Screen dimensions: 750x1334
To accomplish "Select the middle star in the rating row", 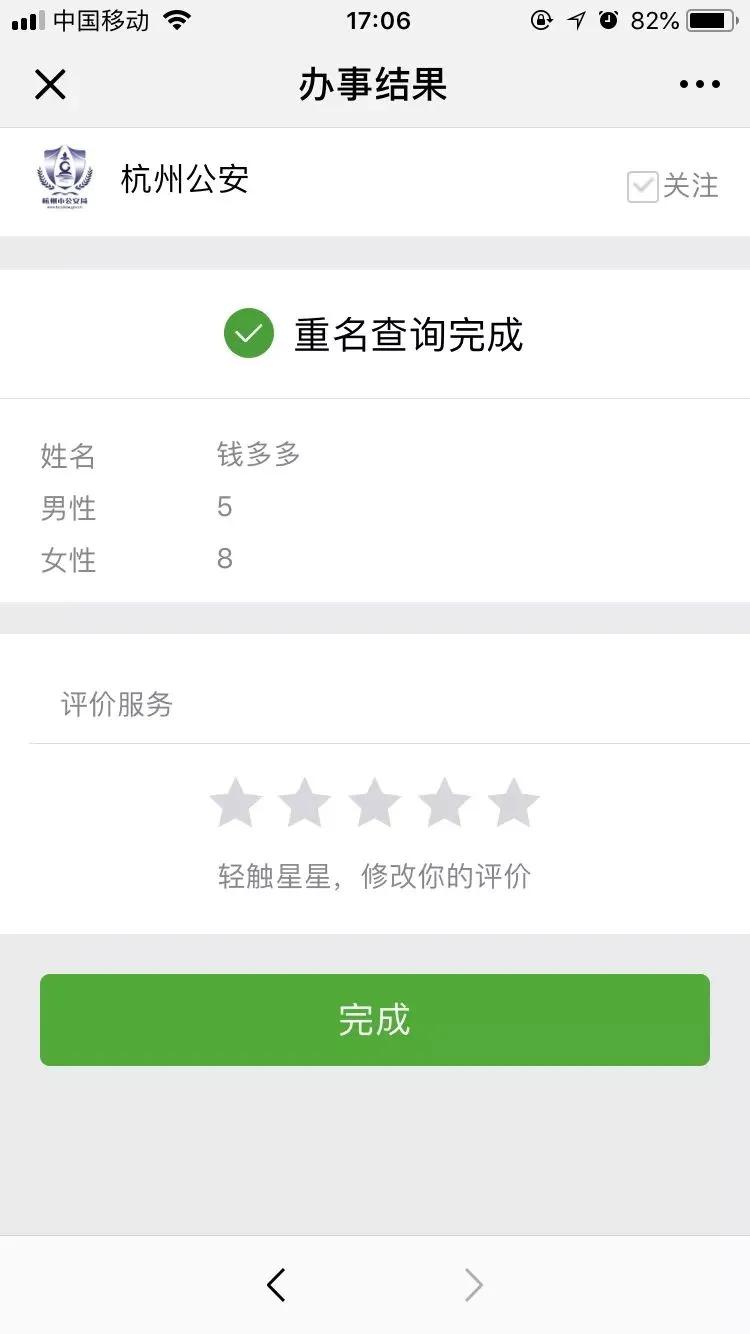I will pos(374,802).
